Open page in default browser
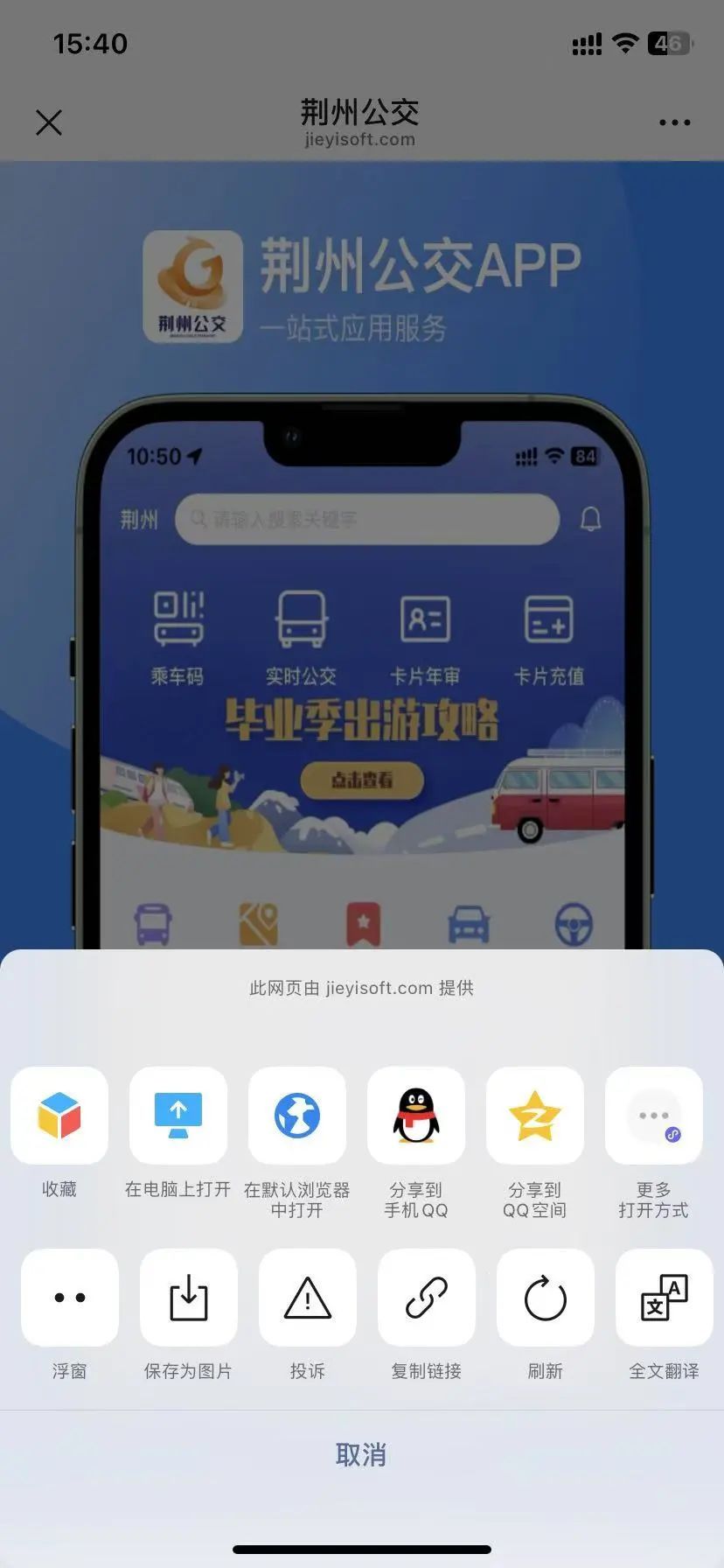The height and width of the screenshot is (1568, 724). (x=297, y=1116)
